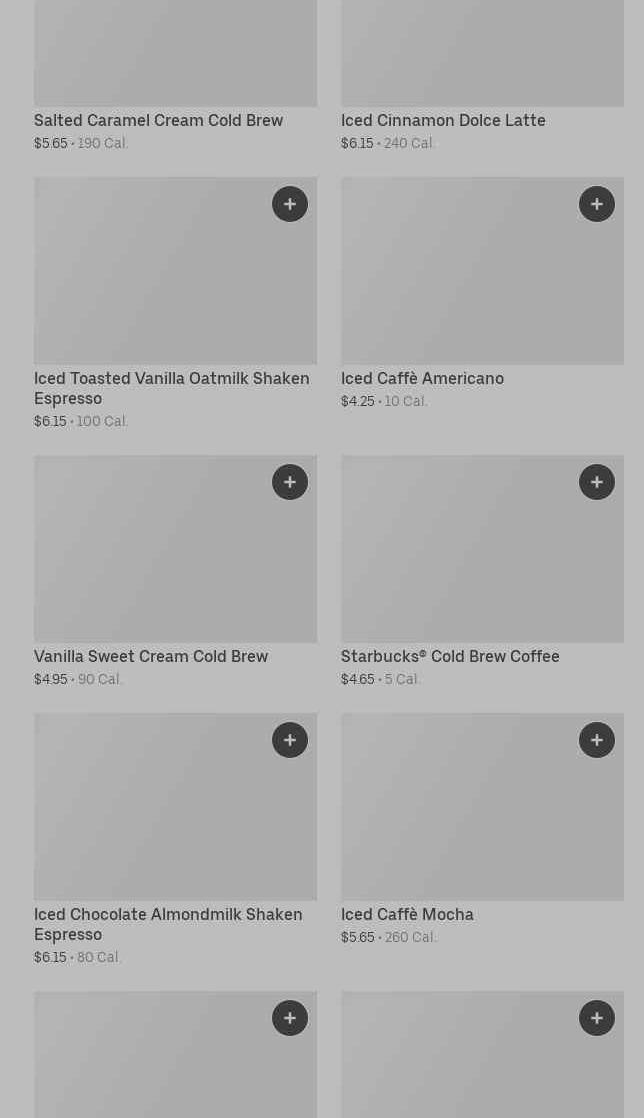Open Salted Caramel Cream Cold Brew item
This screenshot has width=644, height=1118.
(158, 120)
